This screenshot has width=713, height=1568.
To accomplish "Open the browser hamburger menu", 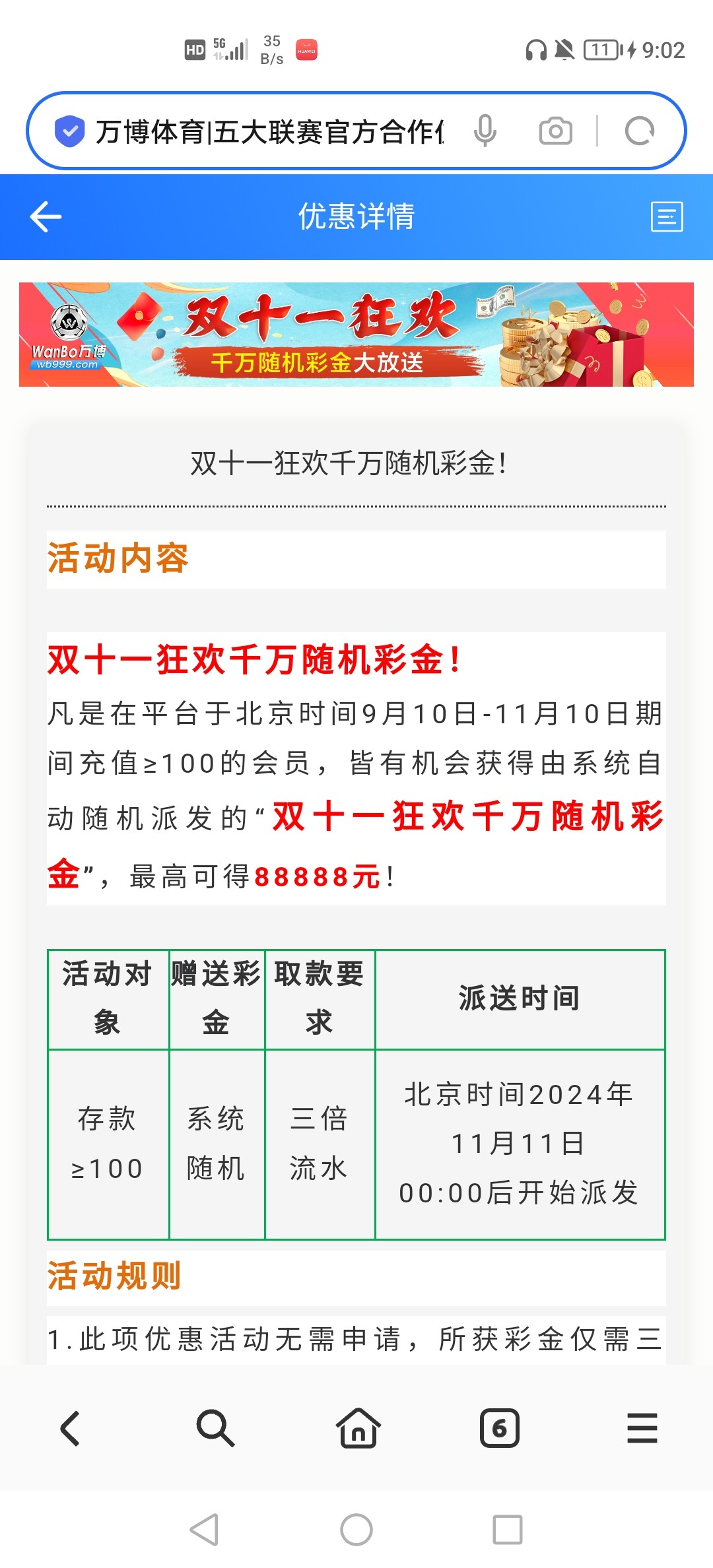I will pyautogui.click(x=642, y=1429).
